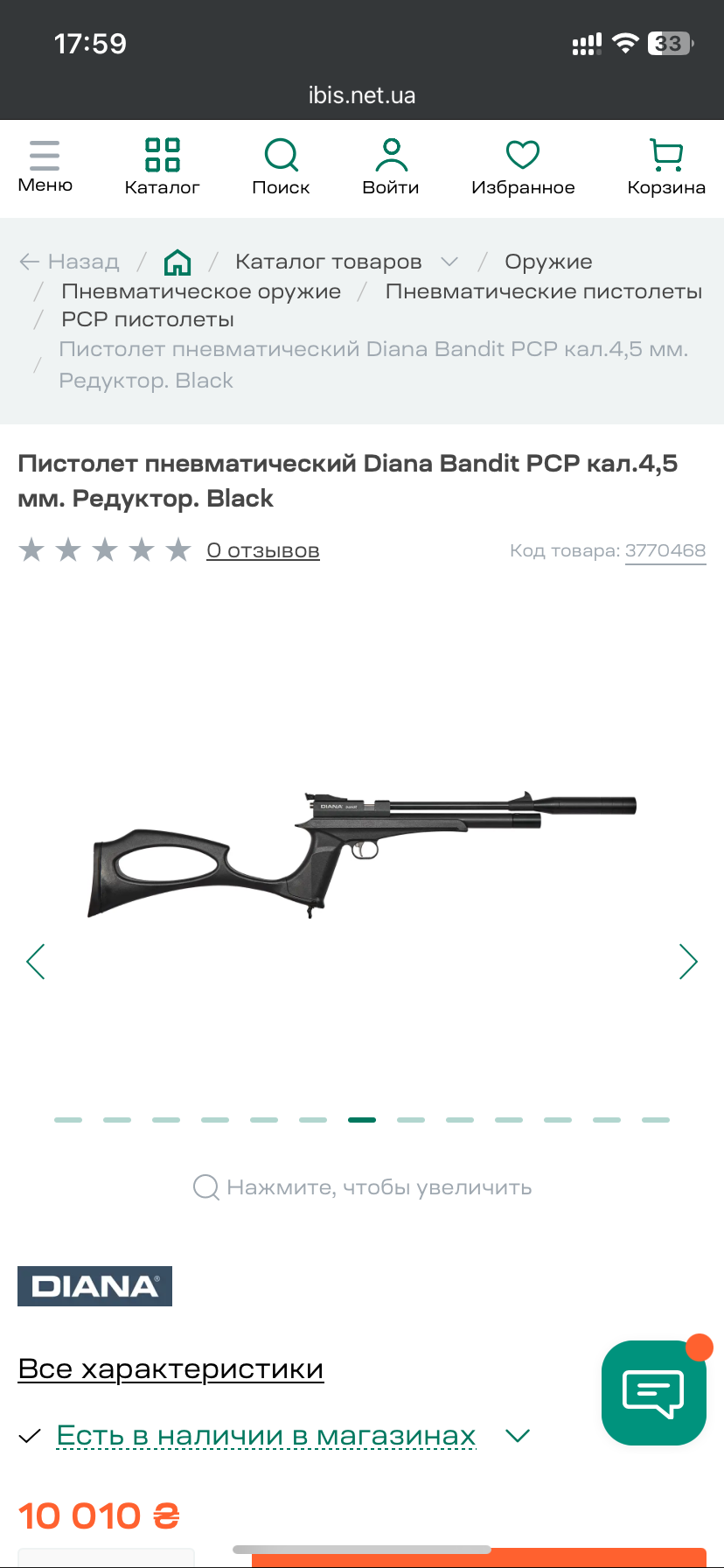Open the Меню hamburger menu

click(x=45, y=166)
